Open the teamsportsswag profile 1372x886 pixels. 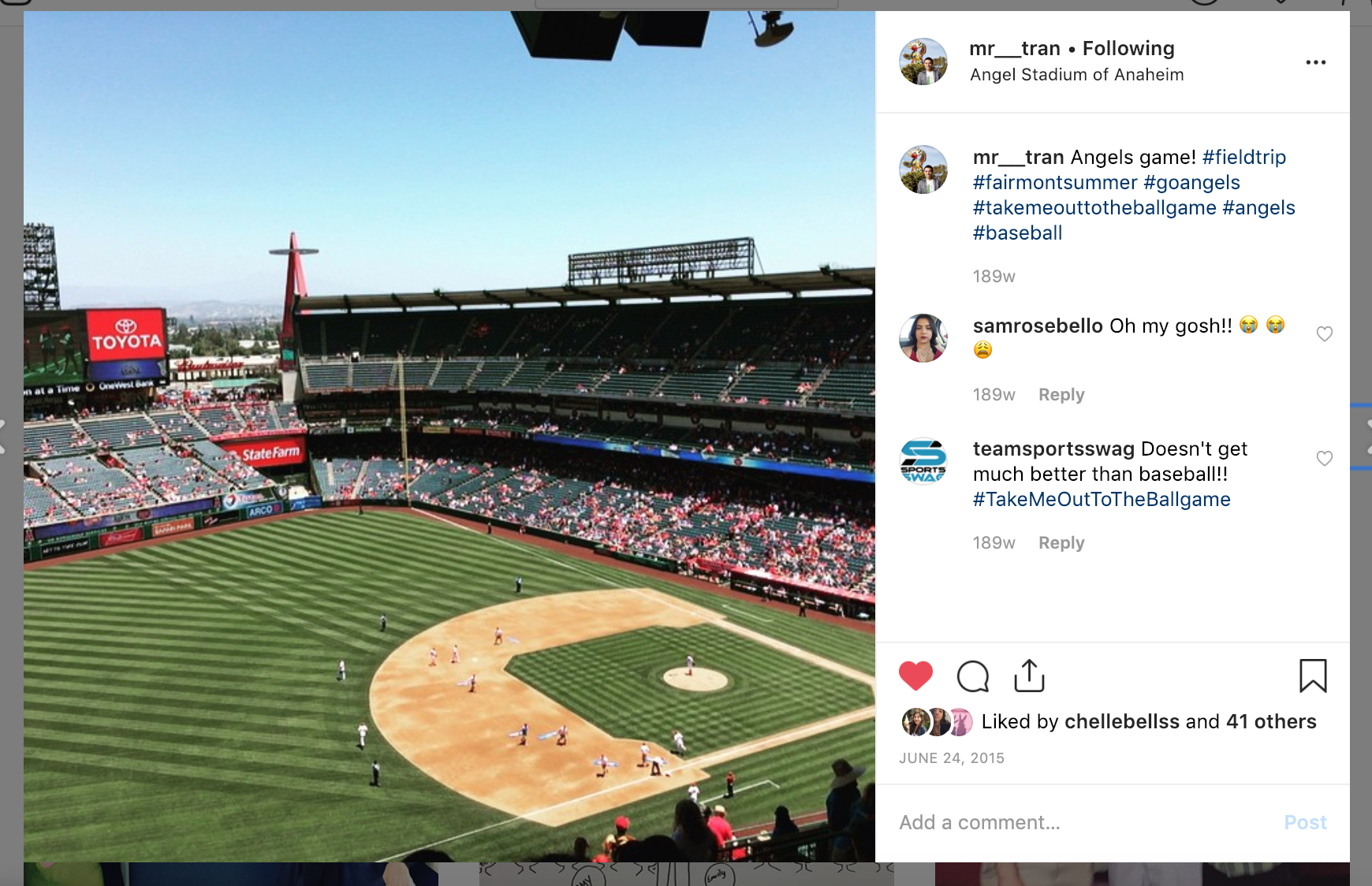(x=1053, y=449)
